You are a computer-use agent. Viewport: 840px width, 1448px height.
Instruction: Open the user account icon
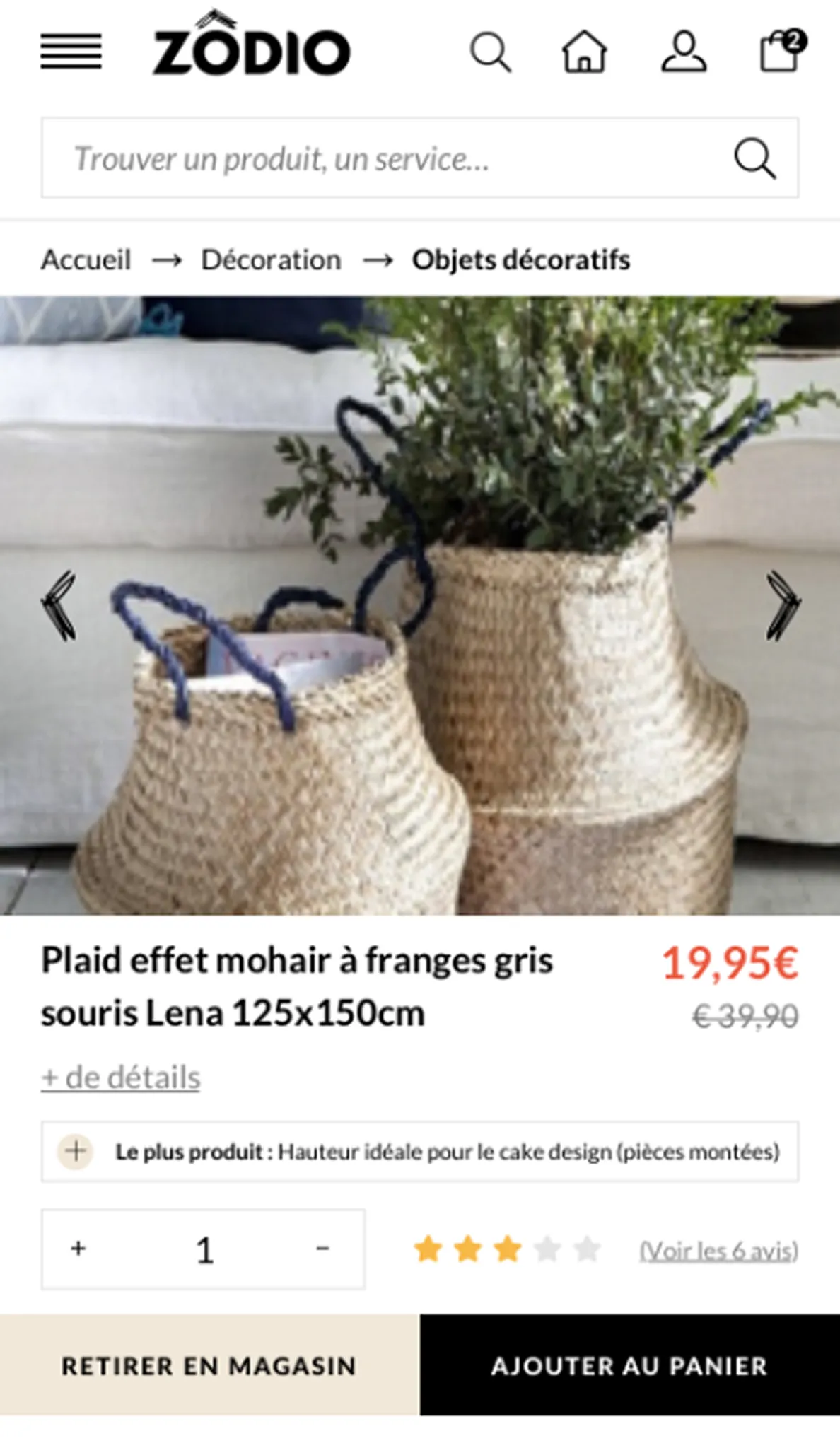click(x=683, y=52)
